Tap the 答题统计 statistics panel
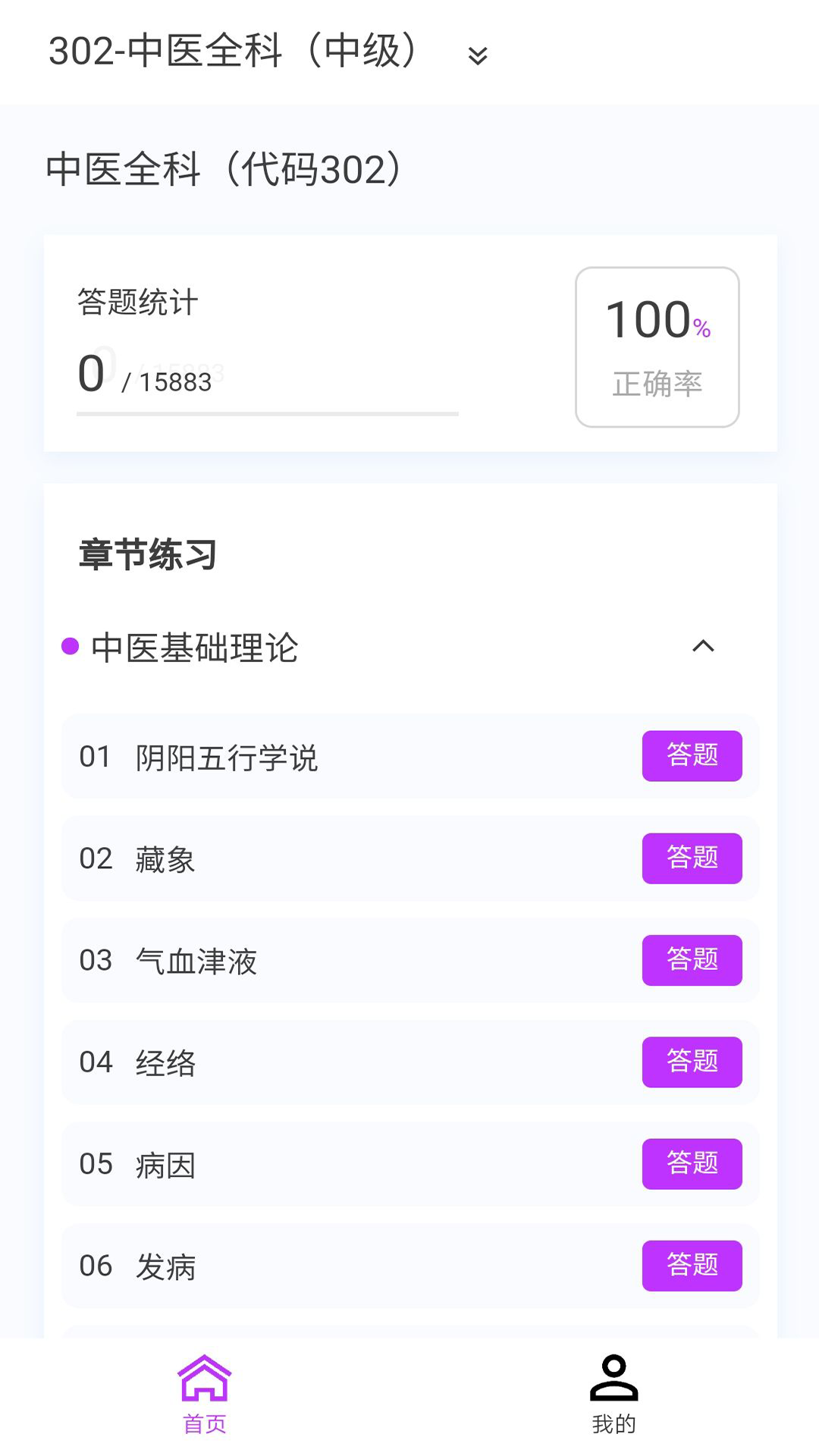The width and height of the screenshot is (819, 1456). click(135, 302)
